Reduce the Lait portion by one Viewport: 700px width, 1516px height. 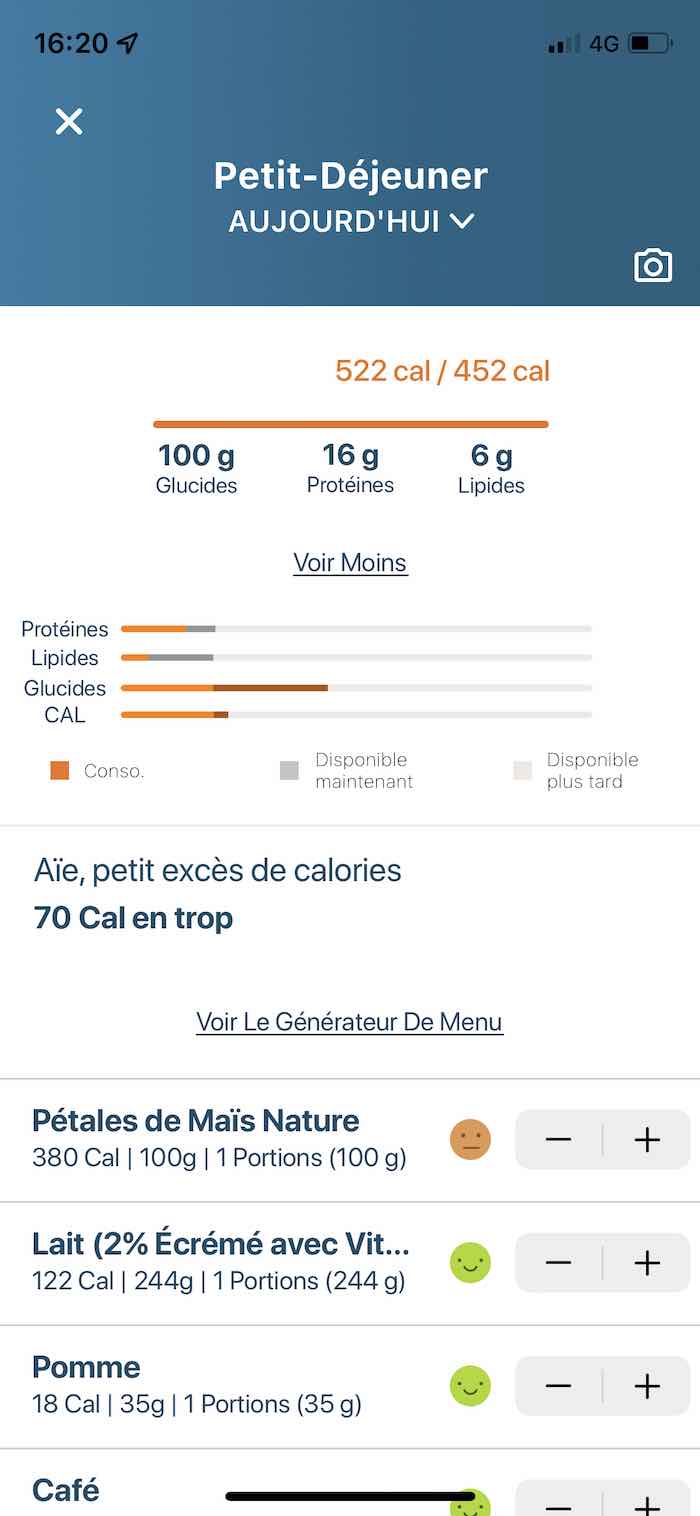pos(558,1263)
